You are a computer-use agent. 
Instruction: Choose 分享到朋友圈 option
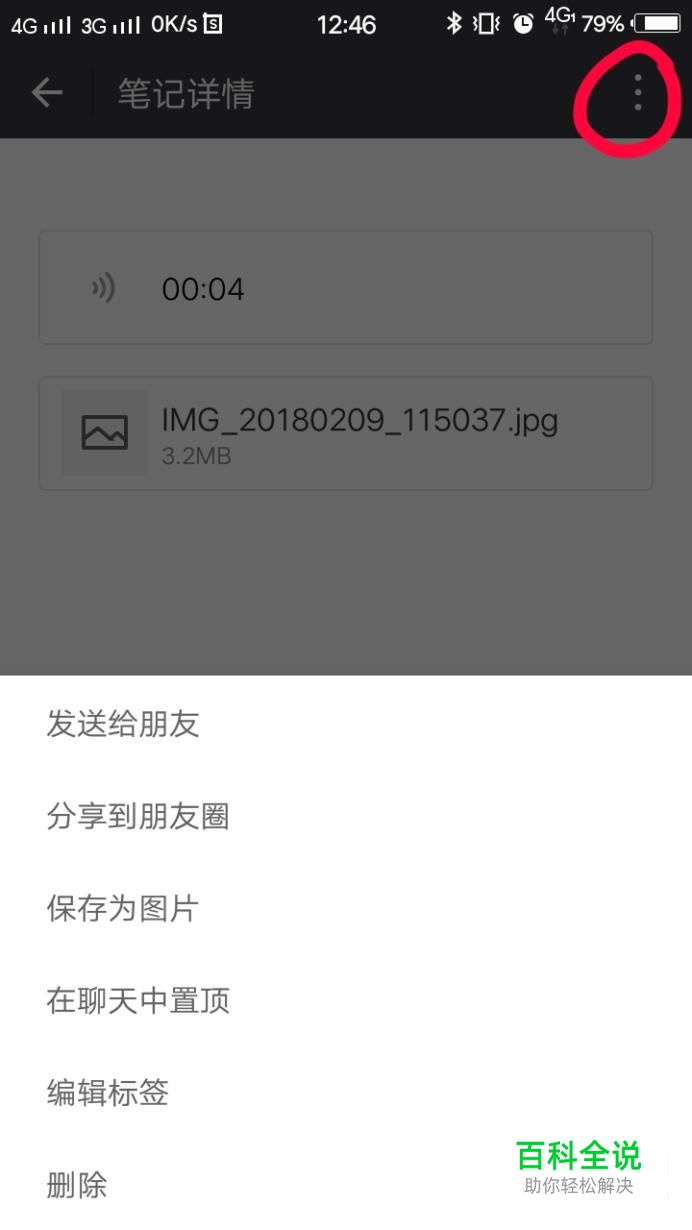coord(346,816)
